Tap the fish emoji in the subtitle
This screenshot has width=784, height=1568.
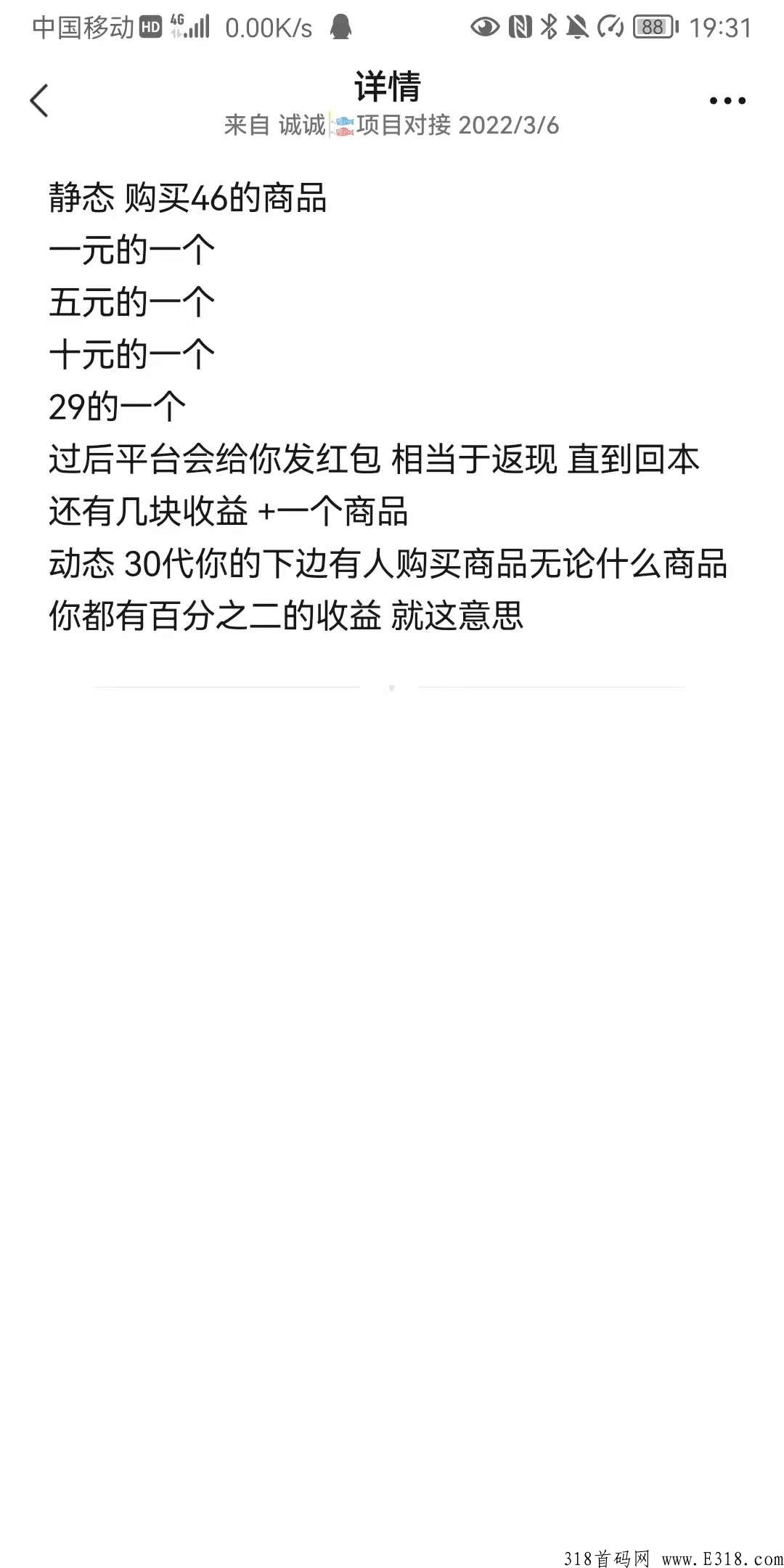tap(343, 126)
